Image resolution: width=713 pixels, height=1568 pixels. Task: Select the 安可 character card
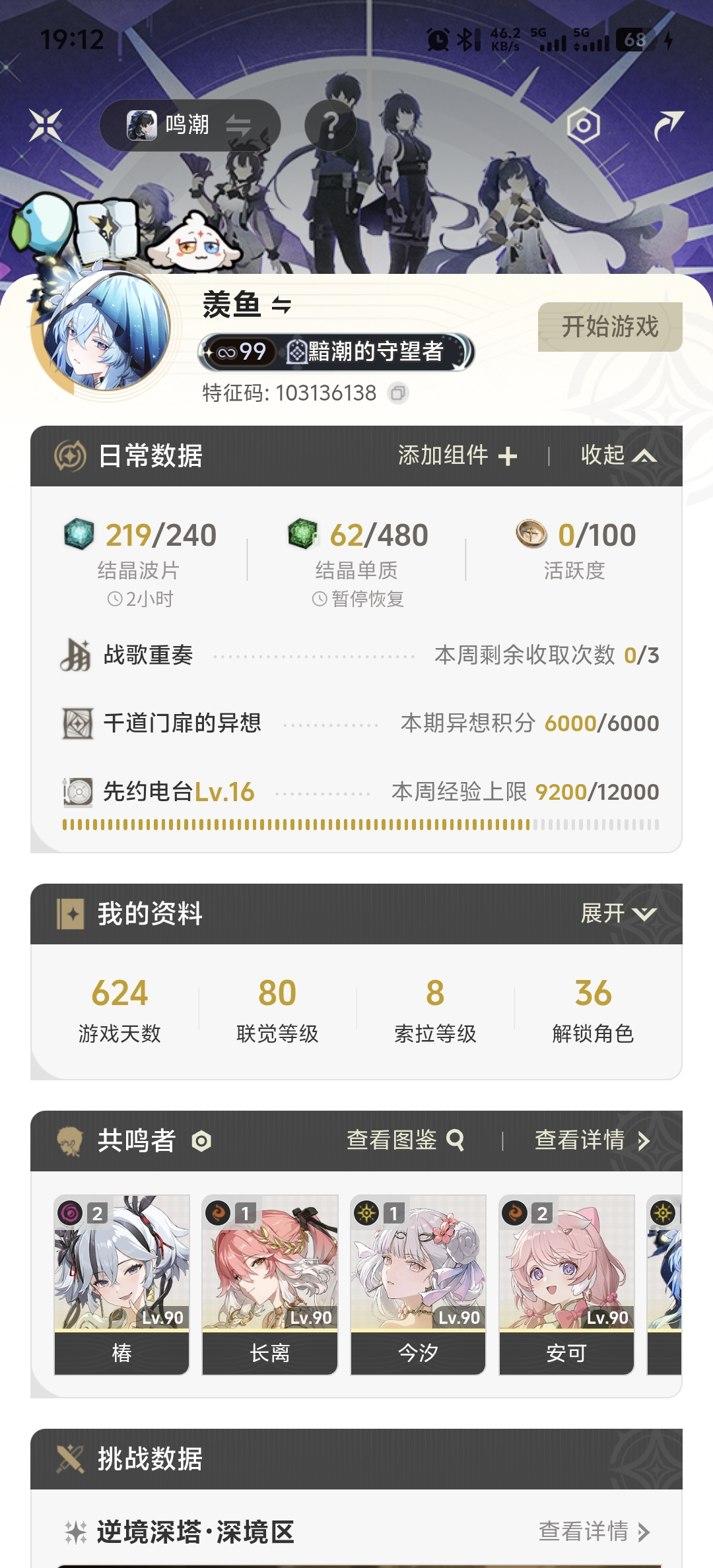click(x=566, y=1284)
